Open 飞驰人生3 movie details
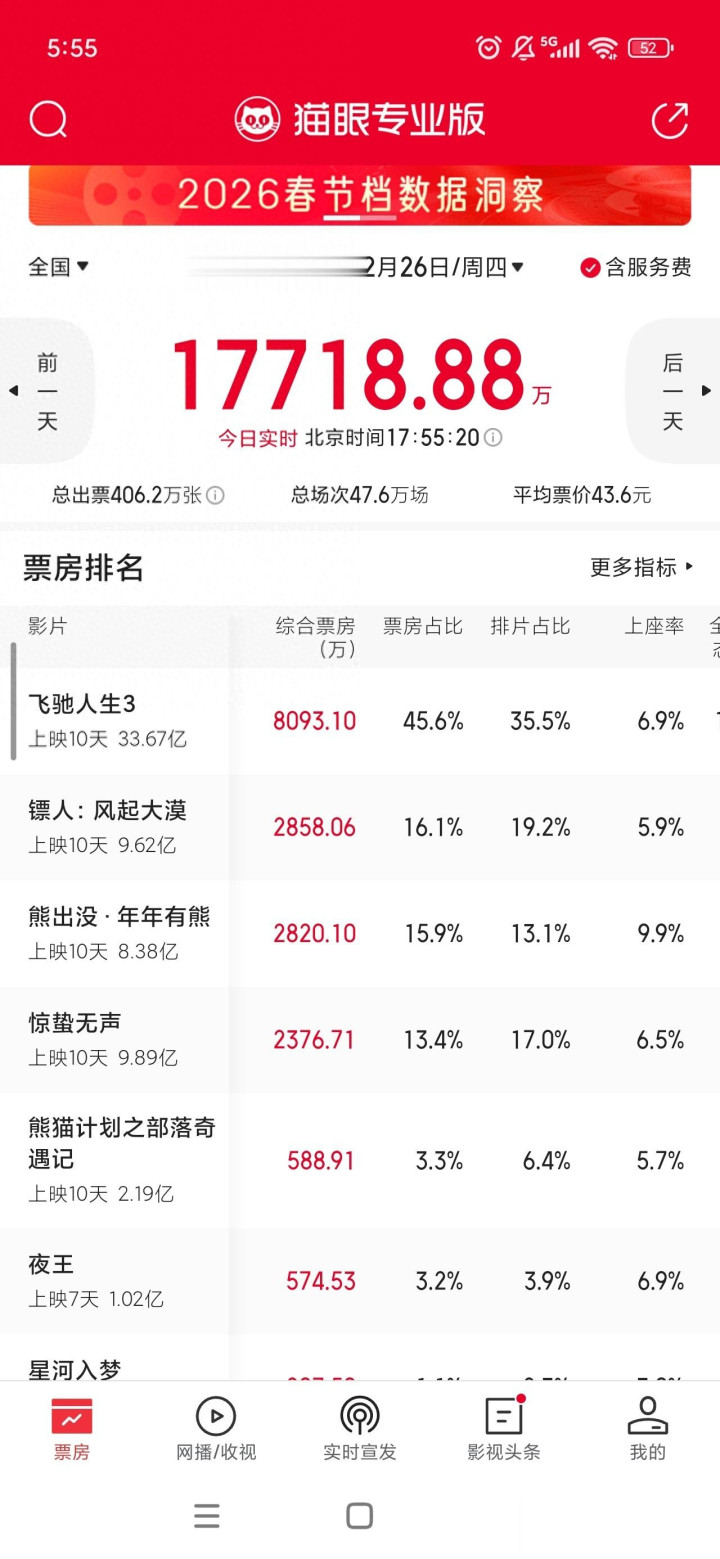This screenshot has height=1559, width=720. click(x=360, y=721)
